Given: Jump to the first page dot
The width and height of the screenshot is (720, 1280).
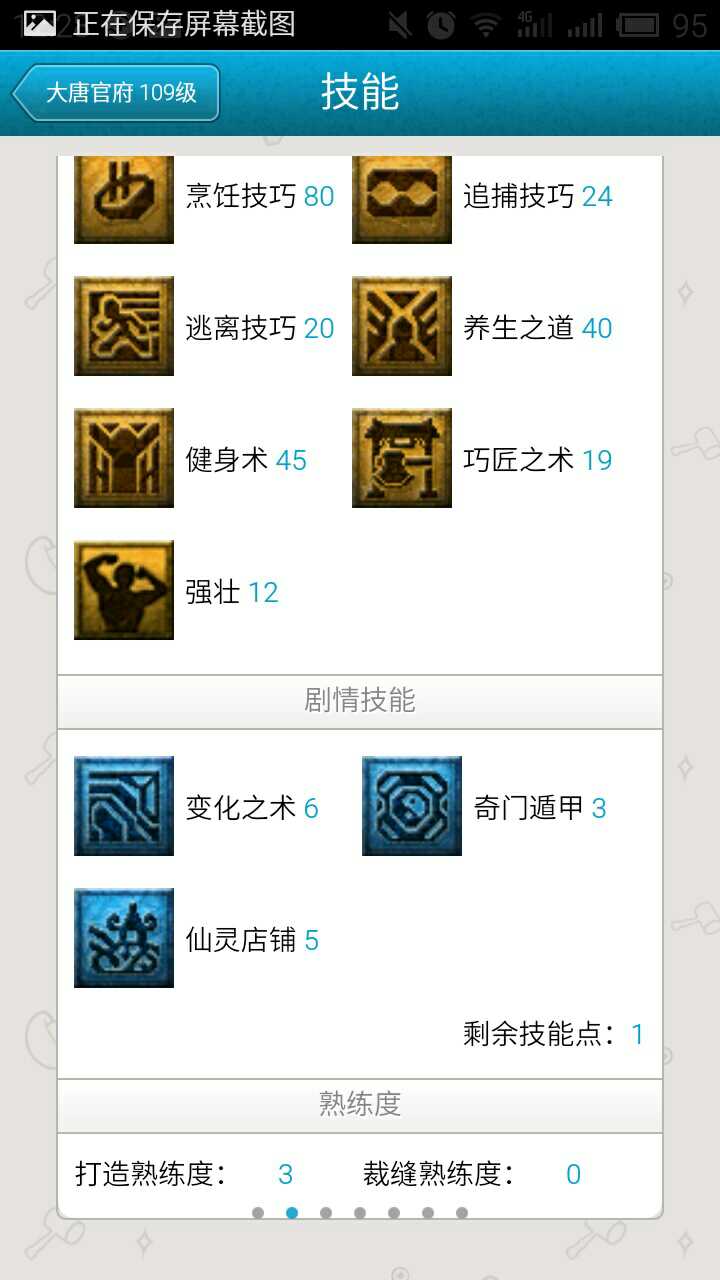Looking at the screenshot, I should click(258, 1213).
